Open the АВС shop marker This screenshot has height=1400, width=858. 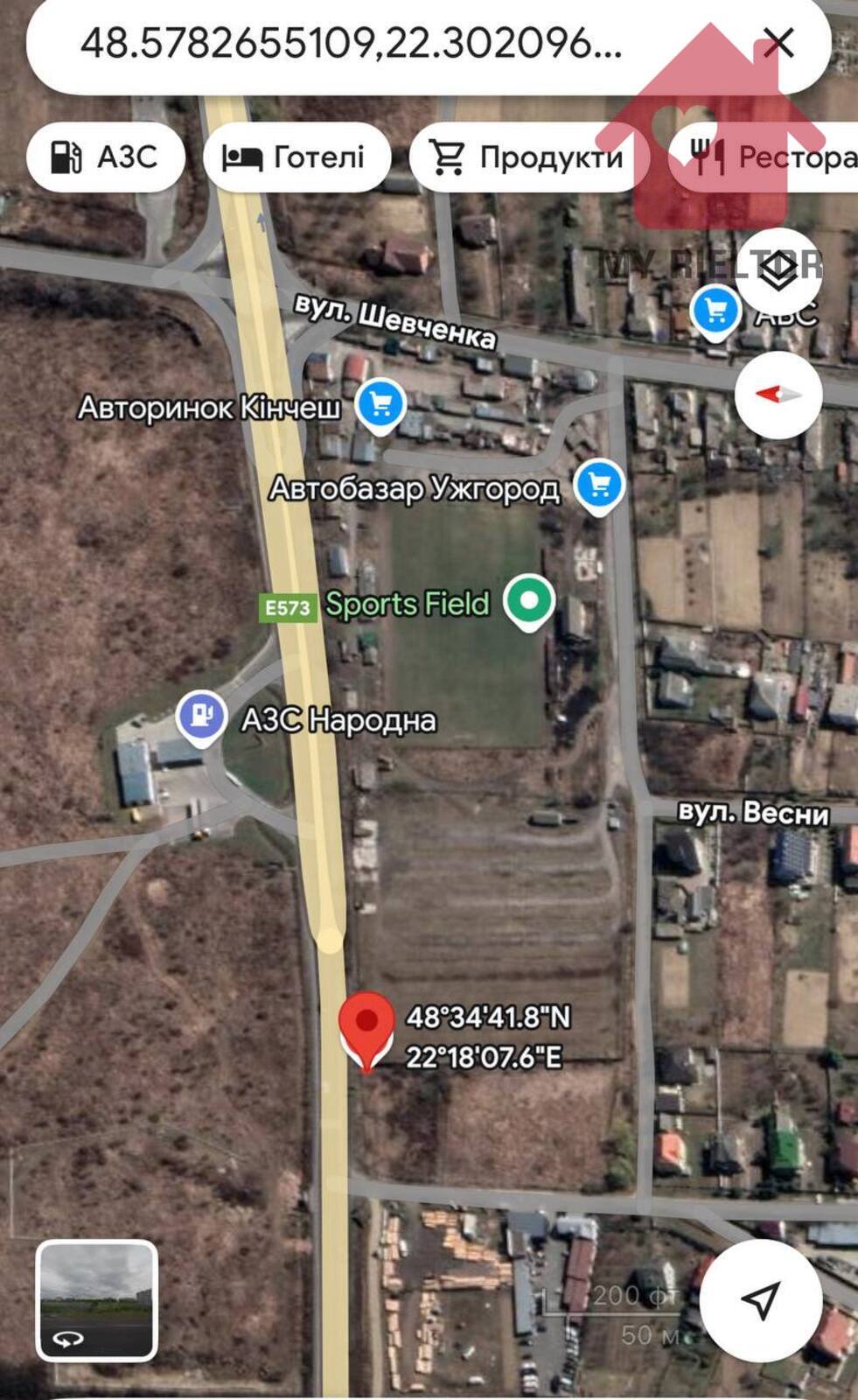pyautogui.click(x=715, y=311)
